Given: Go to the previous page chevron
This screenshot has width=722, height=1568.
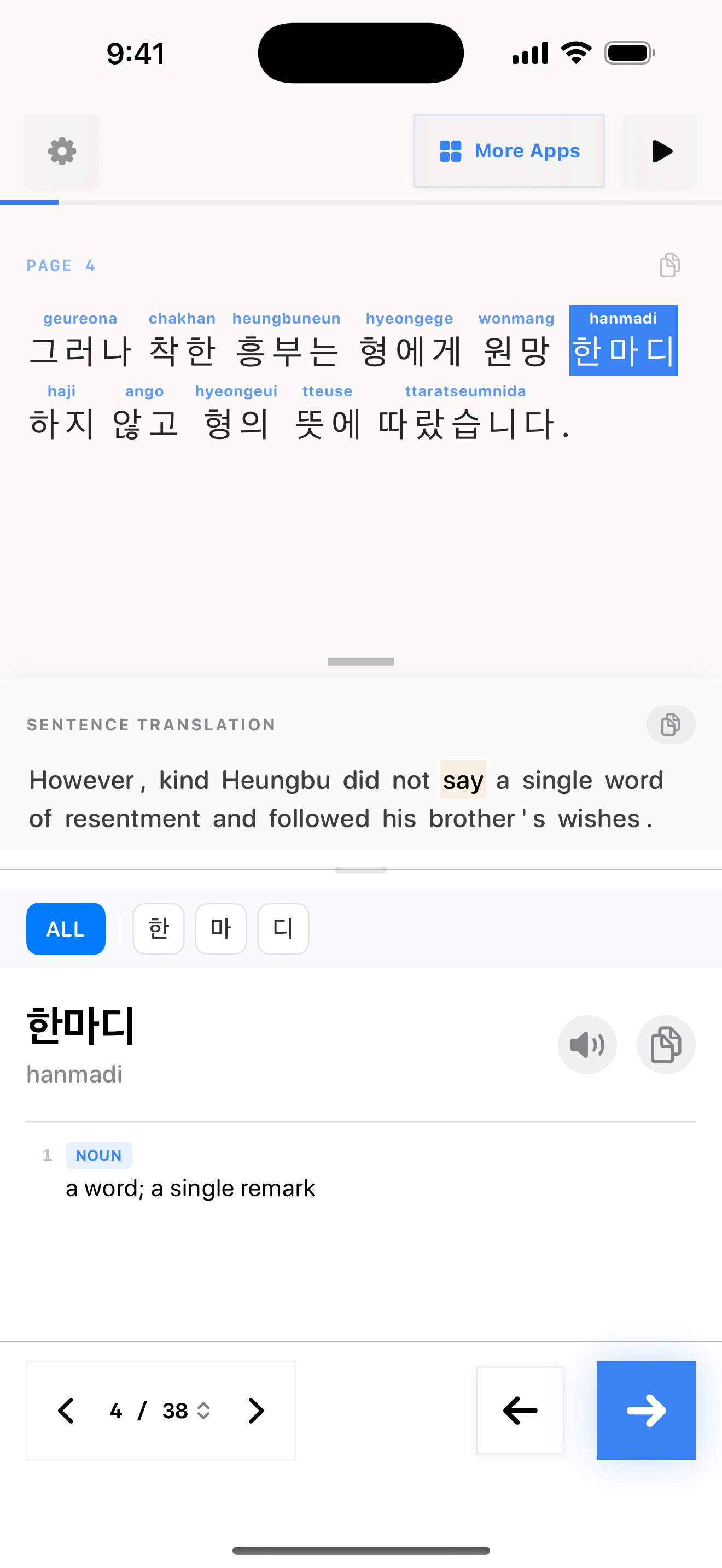Looking at the screenshot, I should (x=66, y=1411).
